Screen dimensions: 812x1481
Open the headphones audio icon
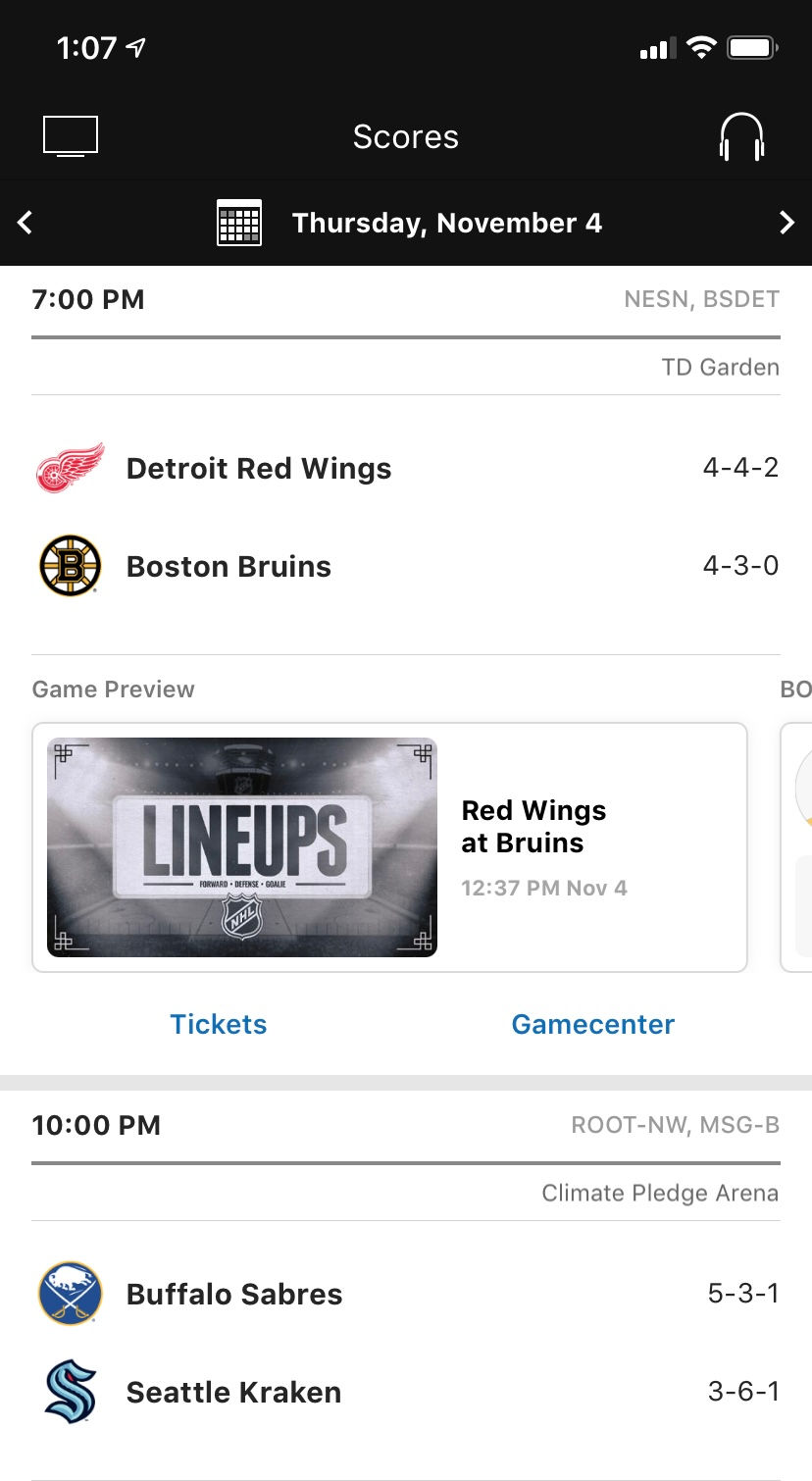[x=740, y=136]
